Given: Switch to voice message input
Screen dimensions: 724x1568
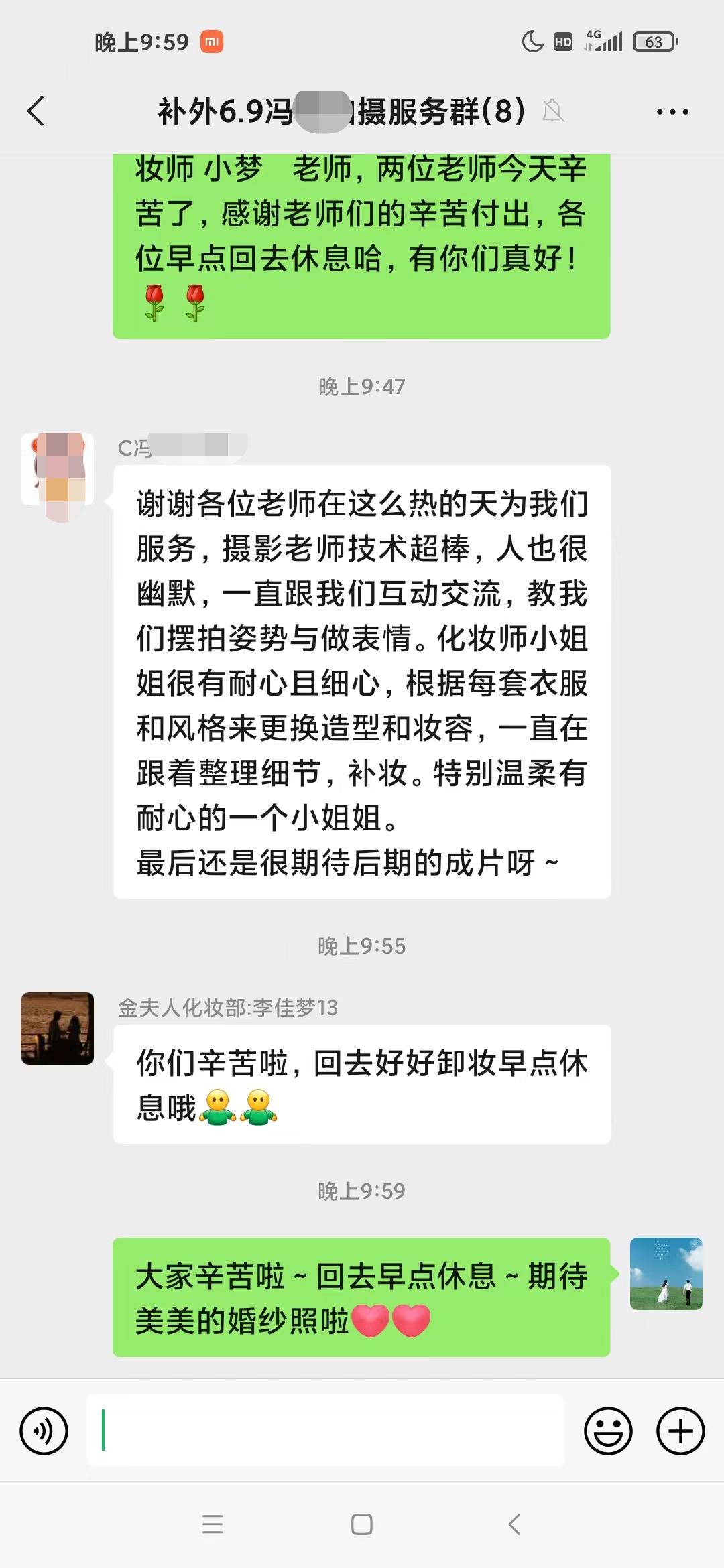Looking at the screenshot, I should coord(44,1431).
